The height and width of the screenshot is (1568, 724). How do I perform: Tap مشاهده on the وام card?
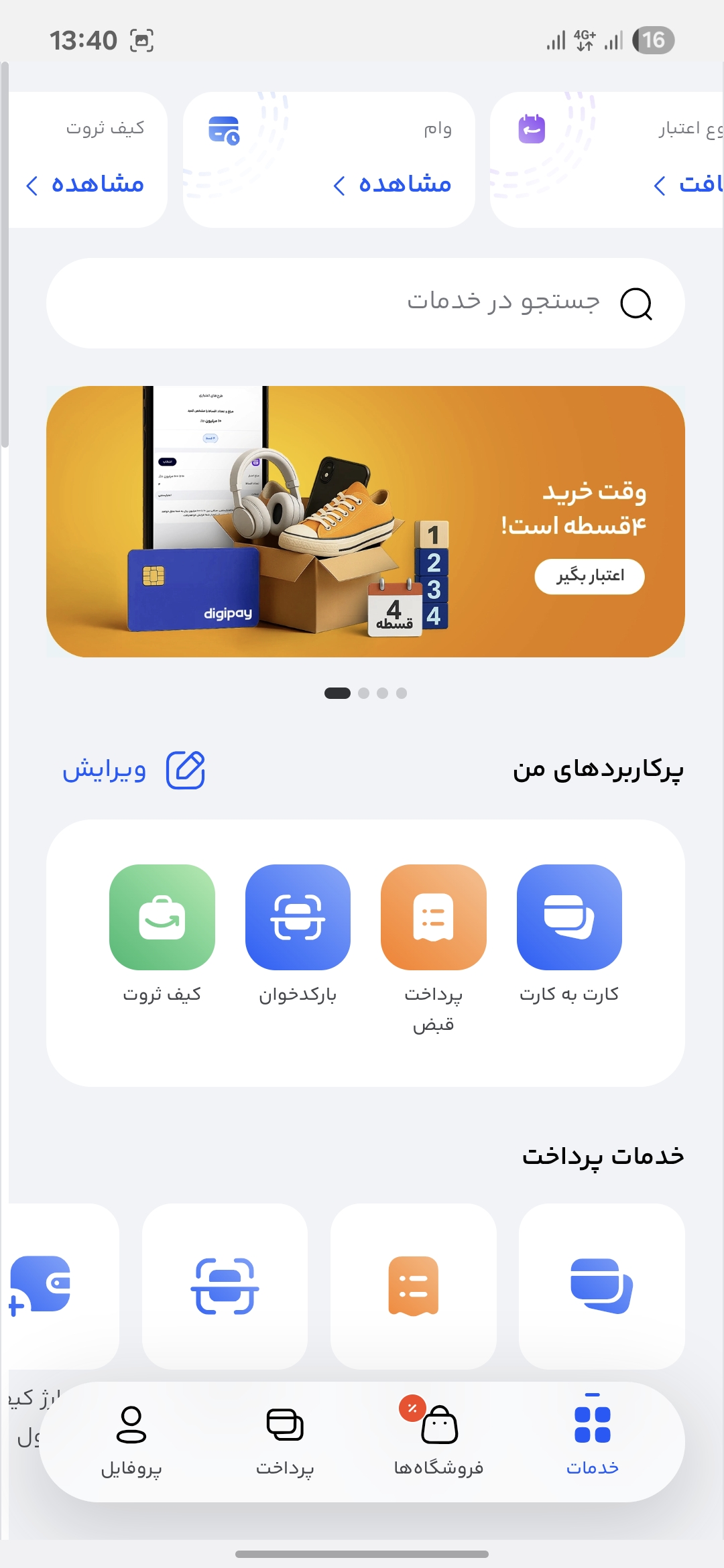click(x=393, y=184)
